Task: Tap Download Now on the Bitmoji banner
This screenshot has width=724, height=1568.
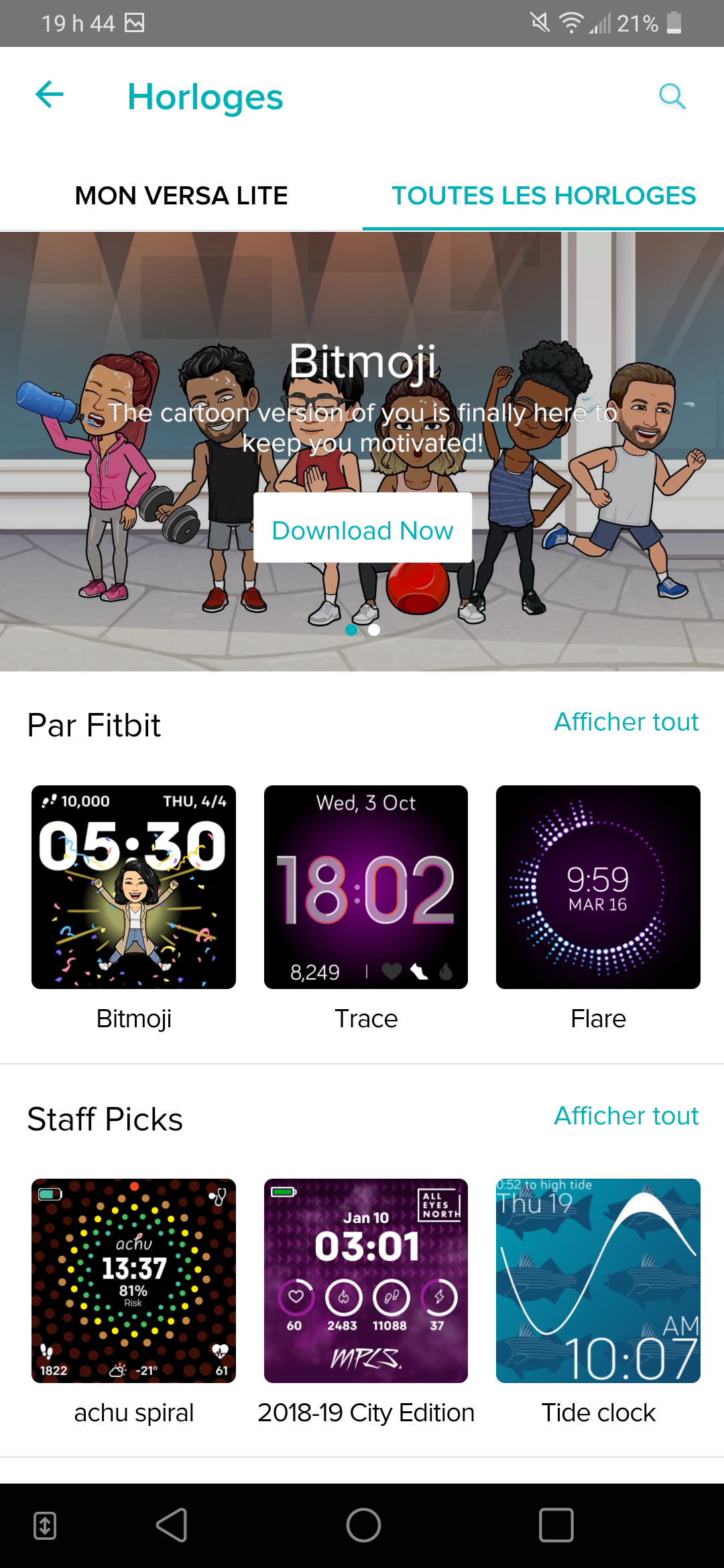Action: (363, 530)
